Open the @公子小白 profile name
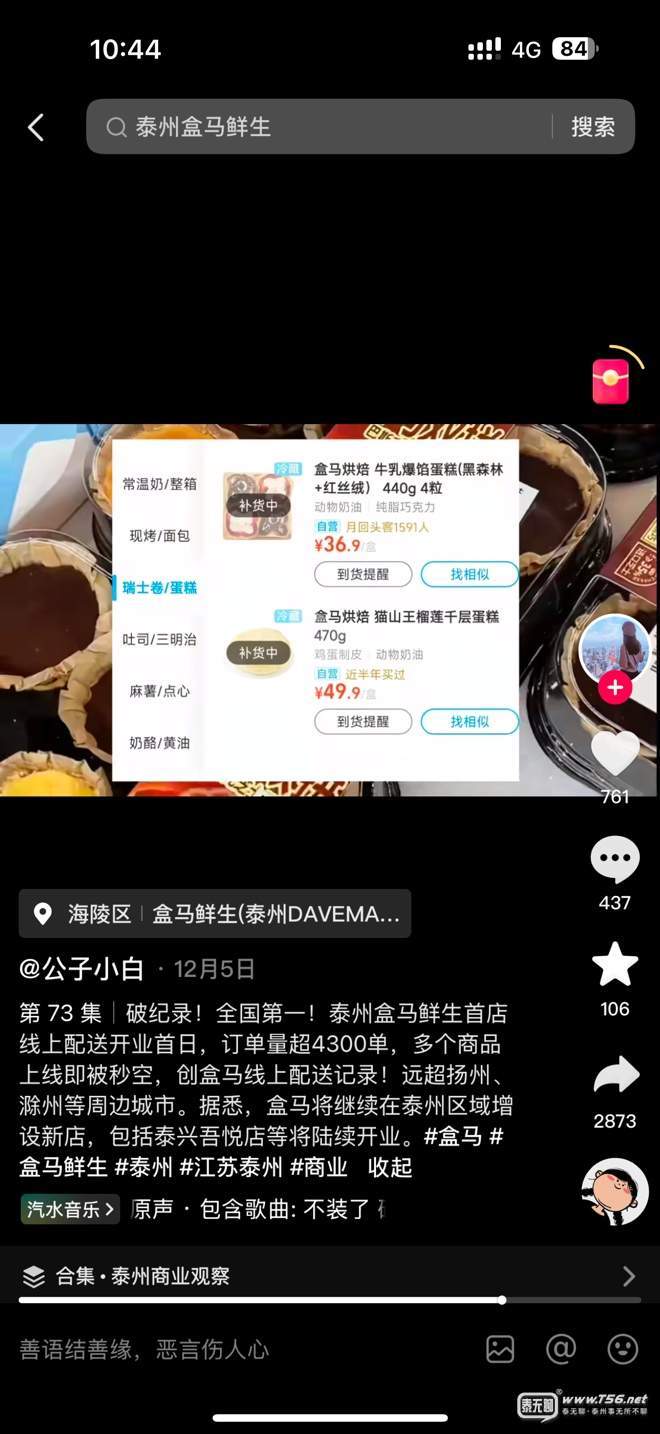Viewport: 660px width, 1434px height. pos(82,969)
